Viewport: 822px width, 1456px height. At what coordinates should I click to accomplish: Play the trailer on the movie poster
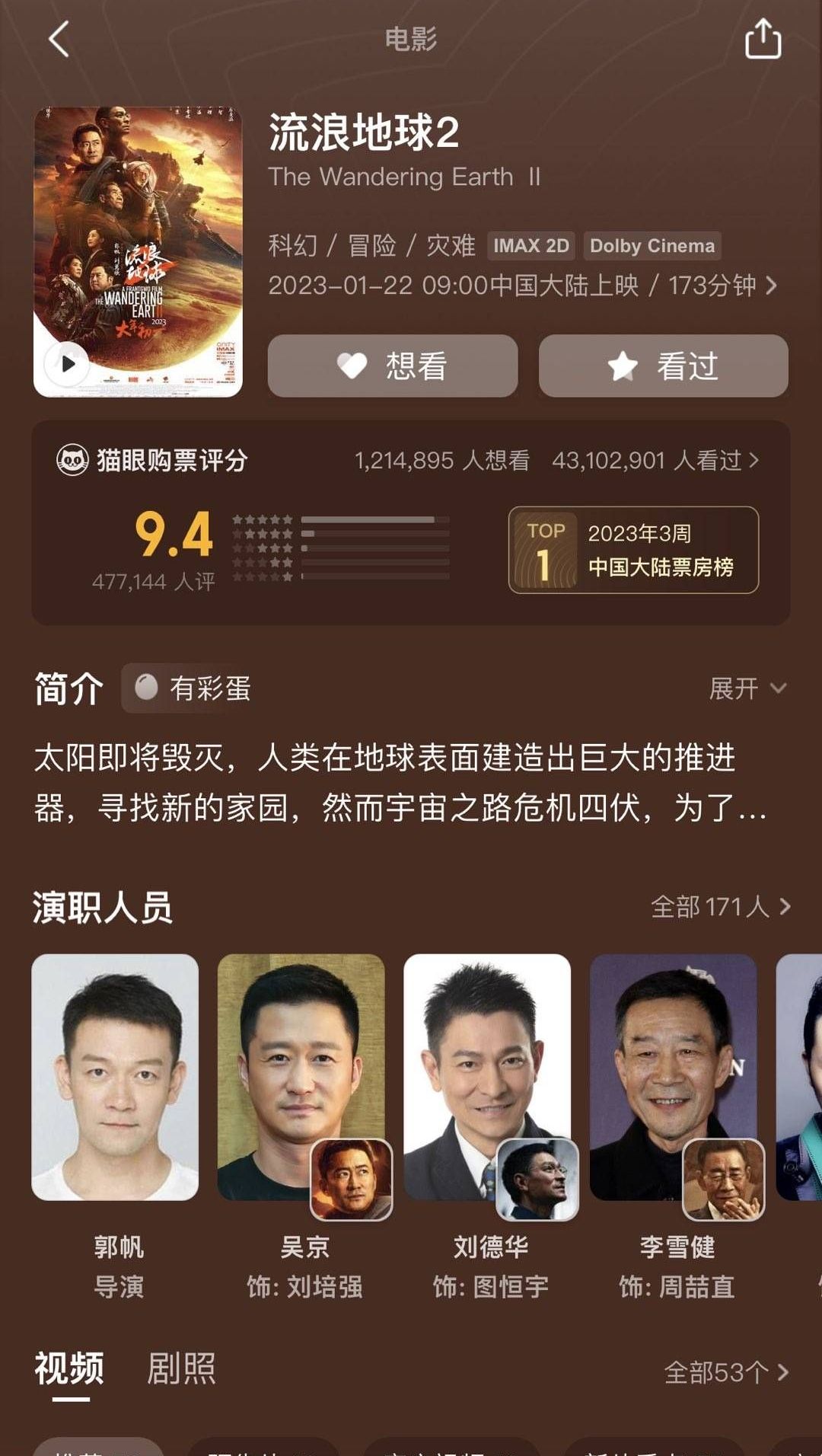[68, 363]
